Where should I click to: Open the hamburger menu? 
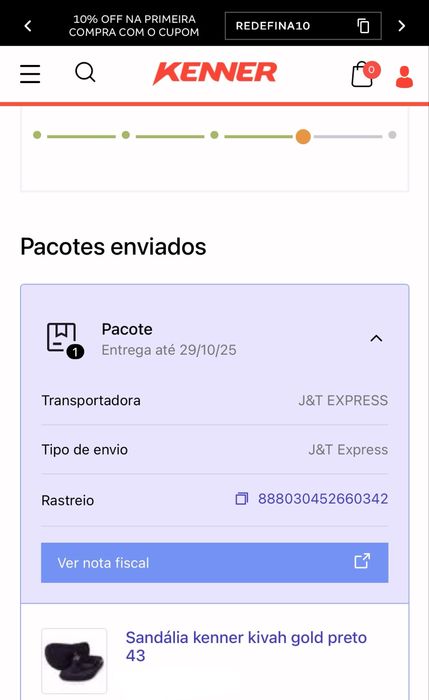coord(30,74)
